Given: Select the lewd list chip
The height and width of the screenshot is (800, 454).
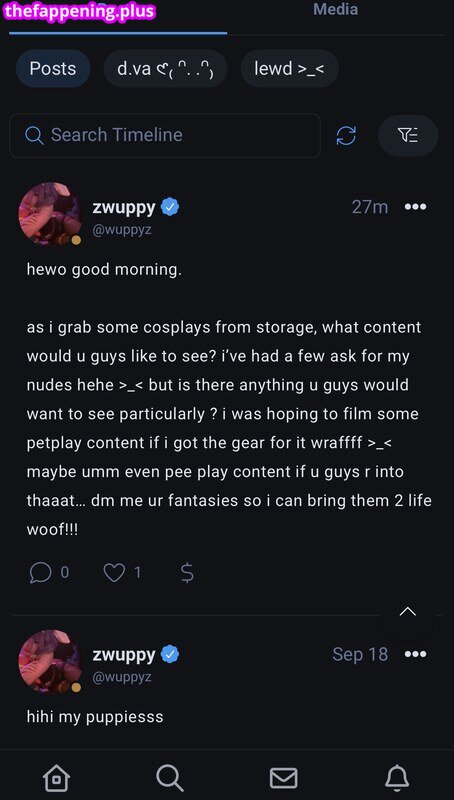Looking at the screenshot, I should 289,68.
